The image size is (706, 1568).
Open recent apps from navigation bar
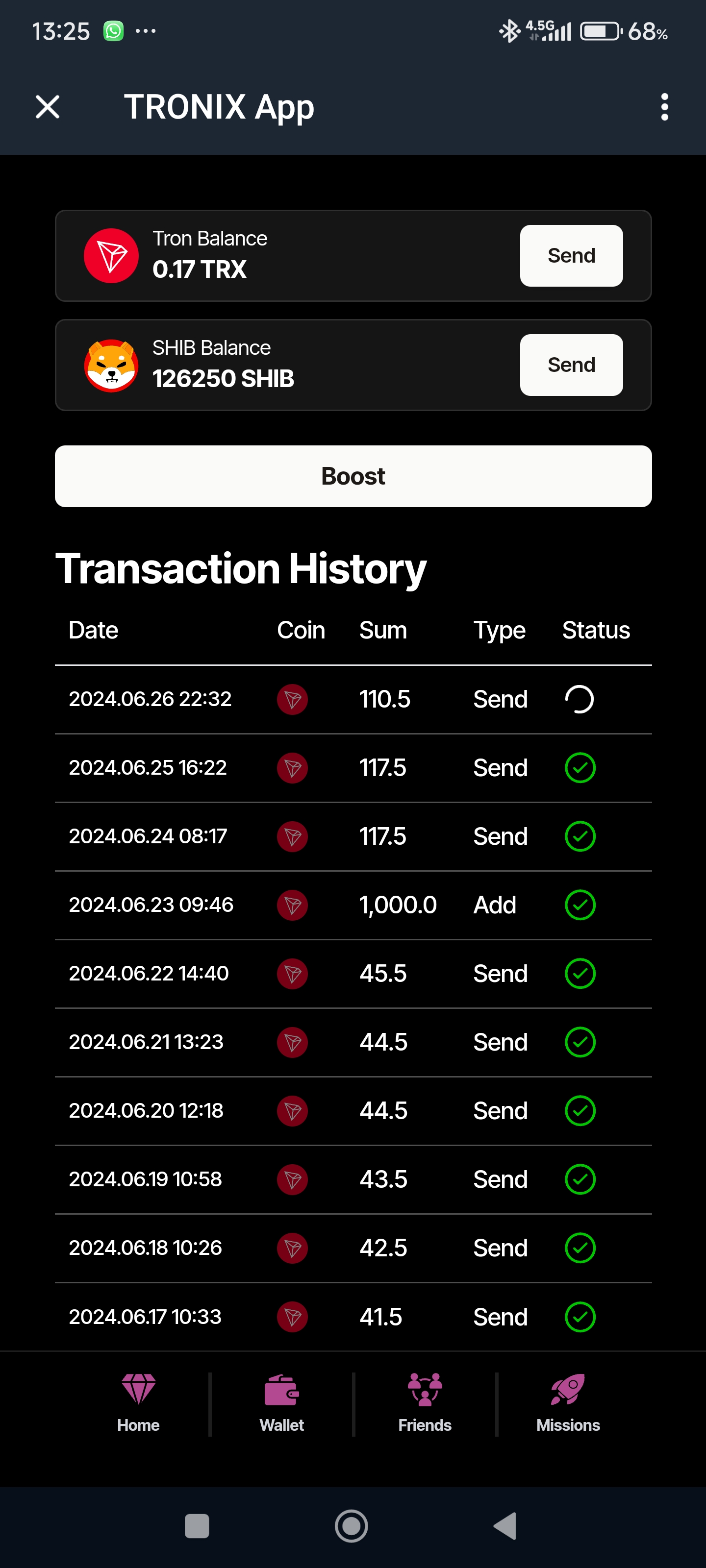[197, 1526]
